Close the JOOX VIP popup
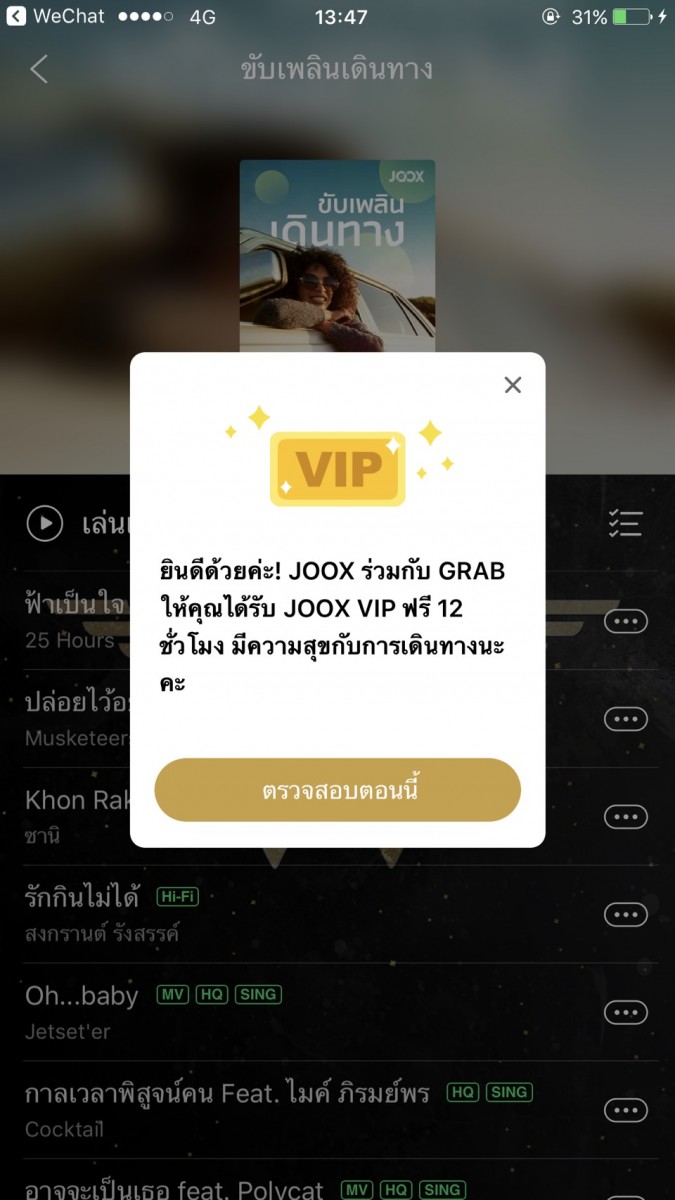675x1200 pixels. pyautogui.click(x=513, y=385)
